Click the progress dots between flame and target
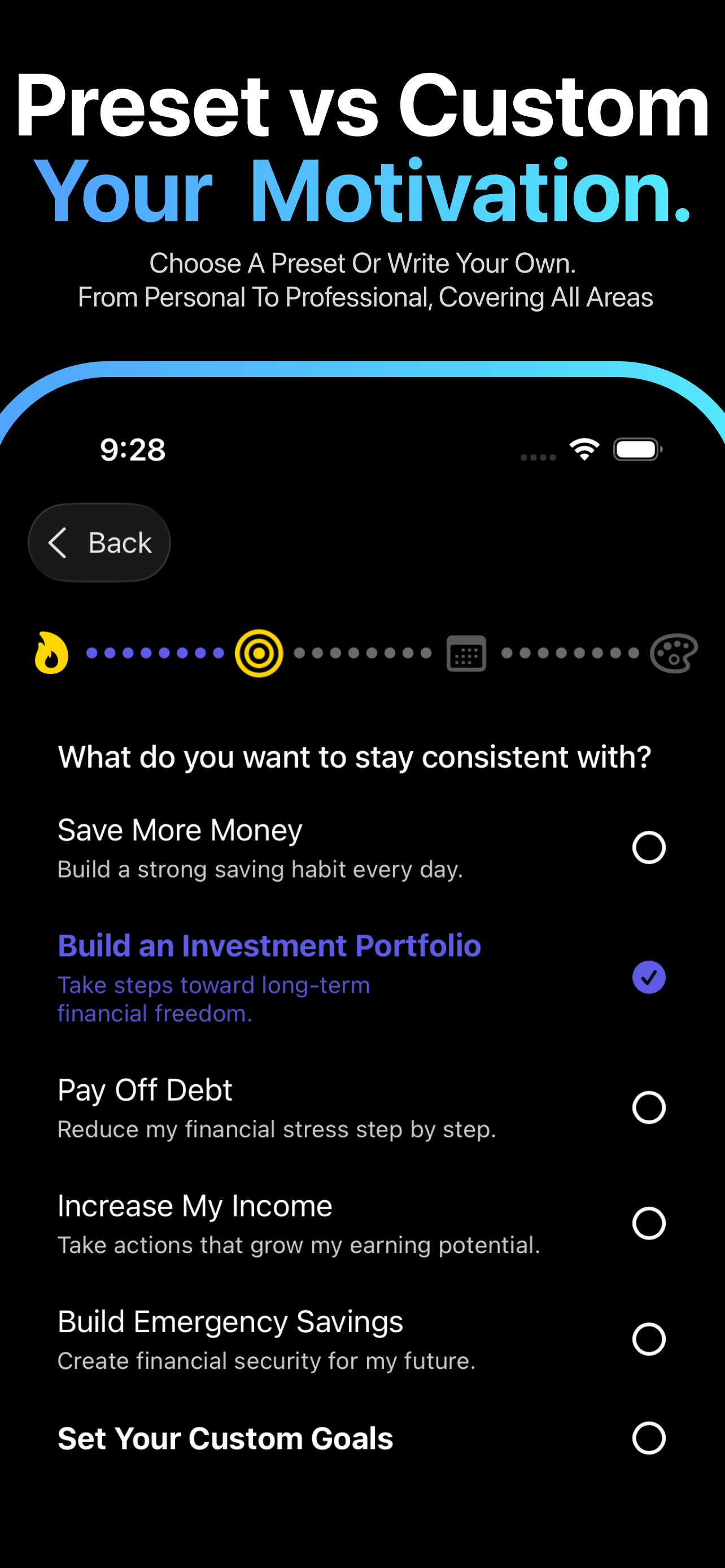The height and width of the screenshot is (1568, 725). tap(155, 652)
